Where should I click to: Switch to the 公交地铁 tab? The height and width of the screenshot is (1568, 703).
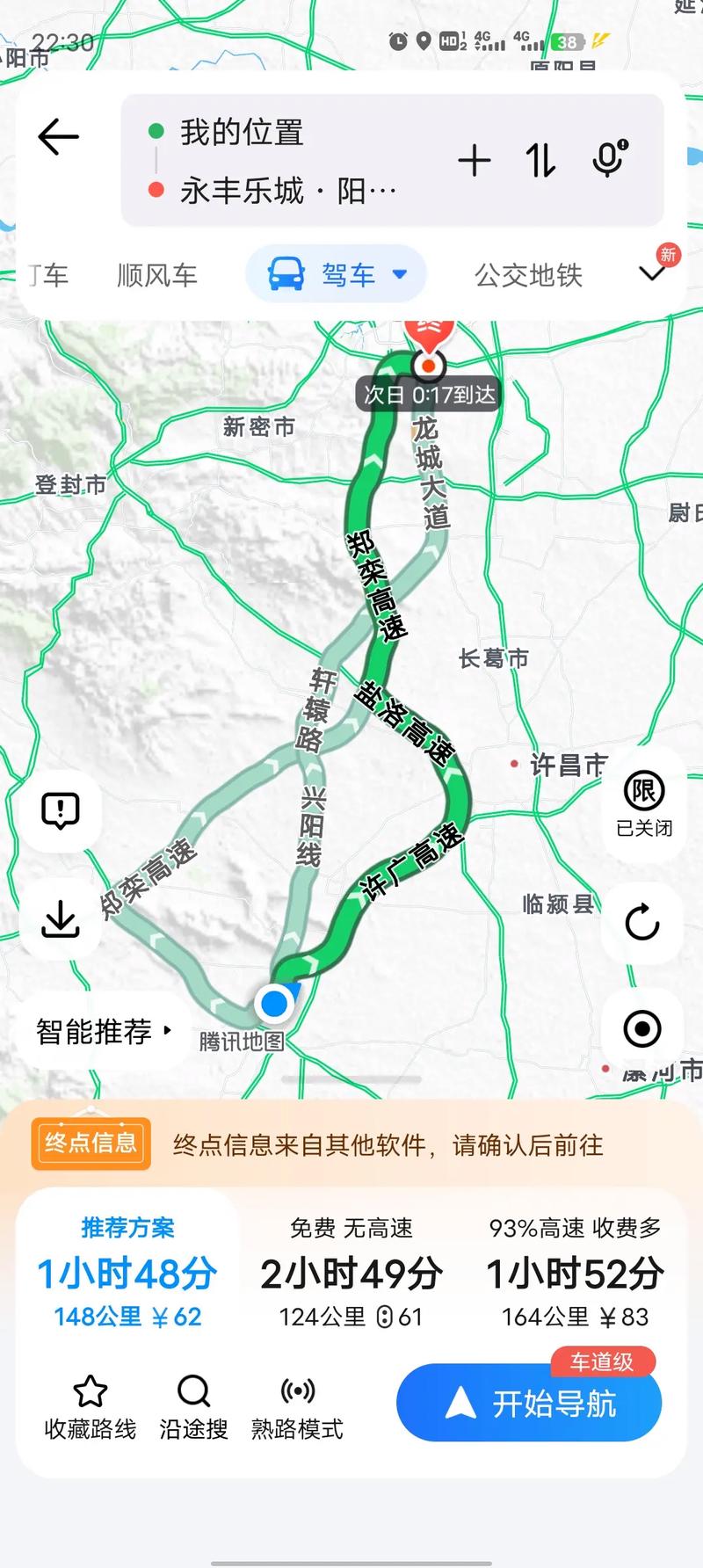(528, 275)
